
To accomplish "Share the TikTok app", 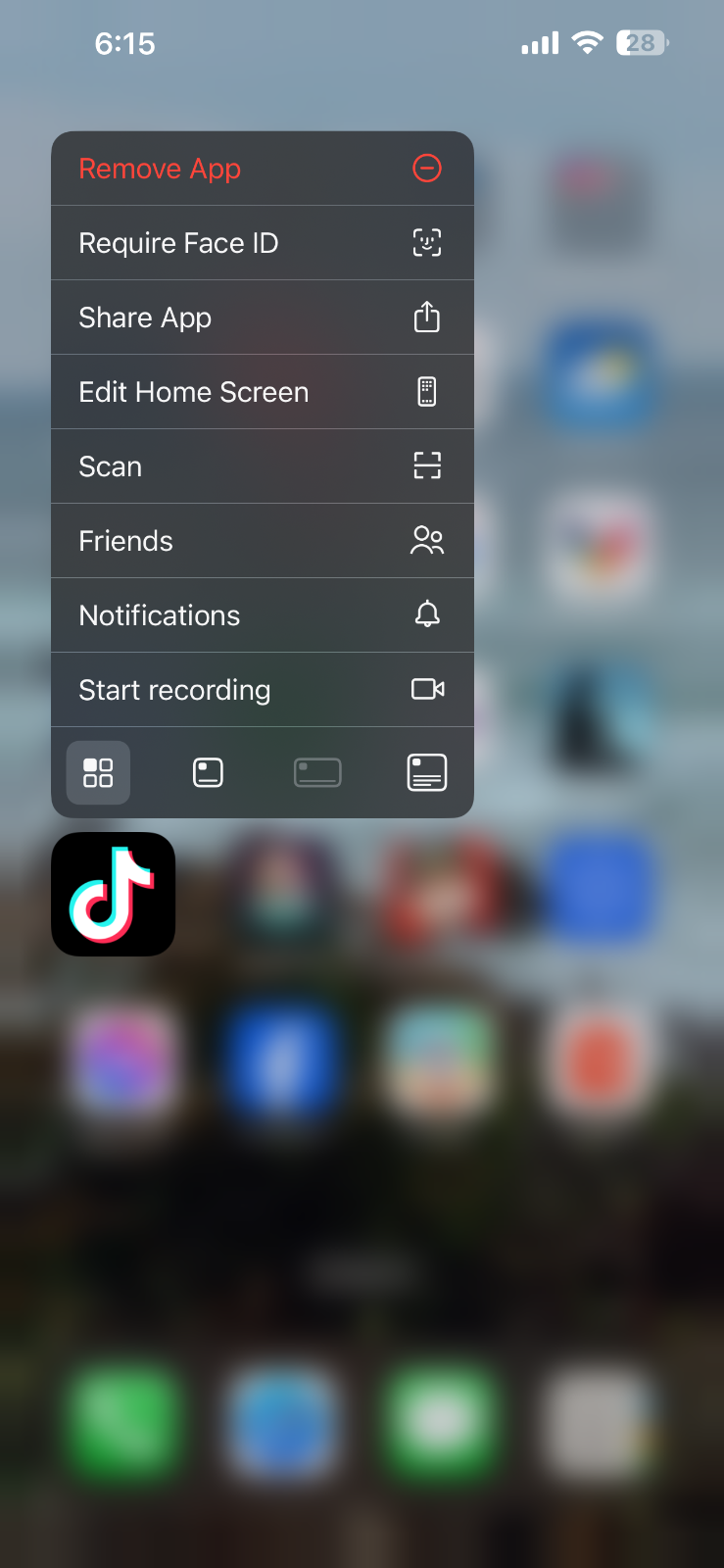I will [x=262, y=318].
